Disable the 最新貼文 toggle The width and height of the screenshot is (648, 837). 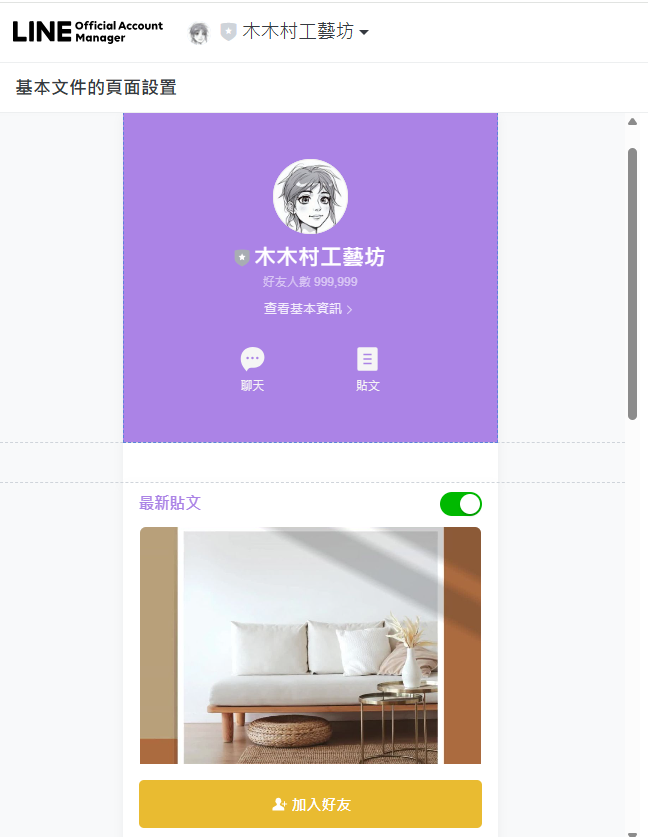pos(460,504)
